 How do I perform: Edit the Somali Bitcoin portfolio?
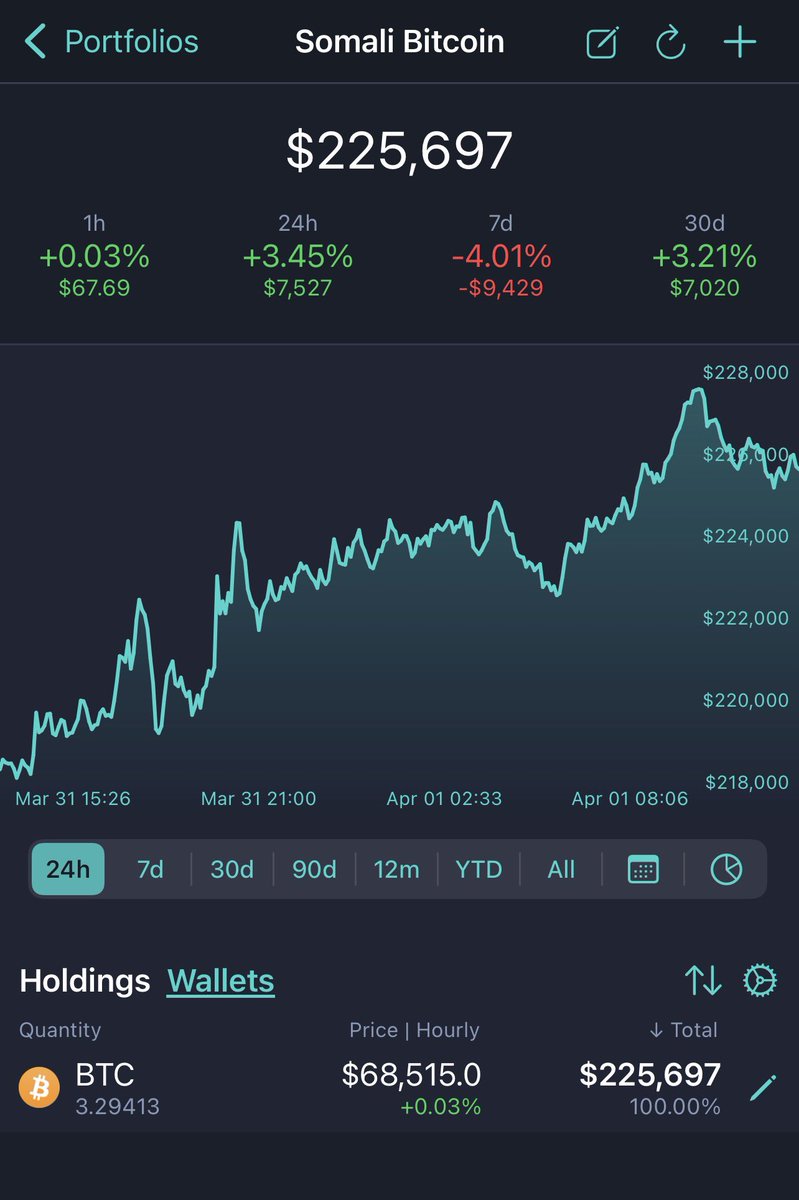(x=602, y=43)
